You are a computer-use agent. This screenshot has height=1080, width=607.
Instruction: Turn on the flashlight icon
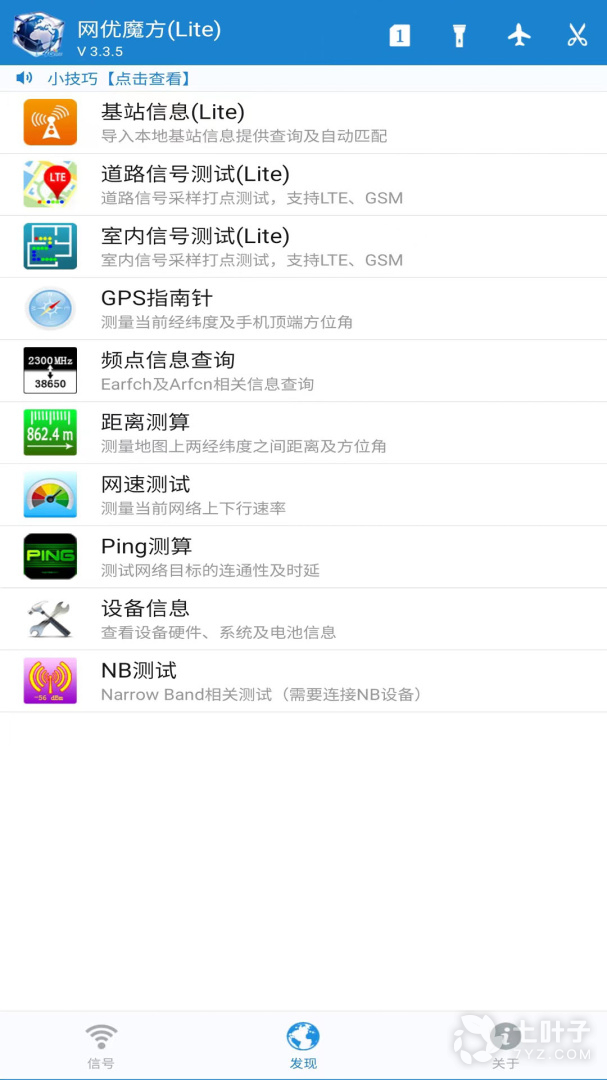pos(459,35)
